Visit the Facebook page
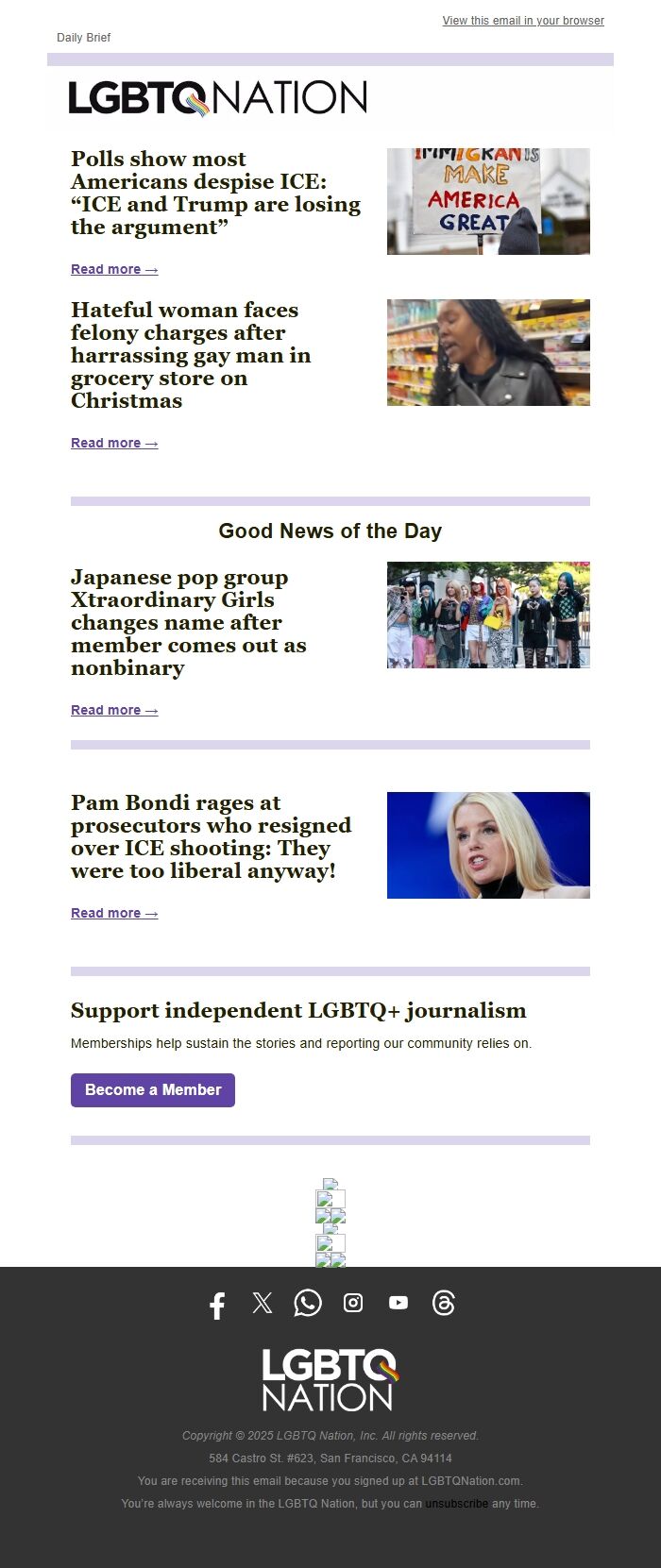Viewport: 661px width, 1568px height. pyautogui.click(x=217, y=1305)
